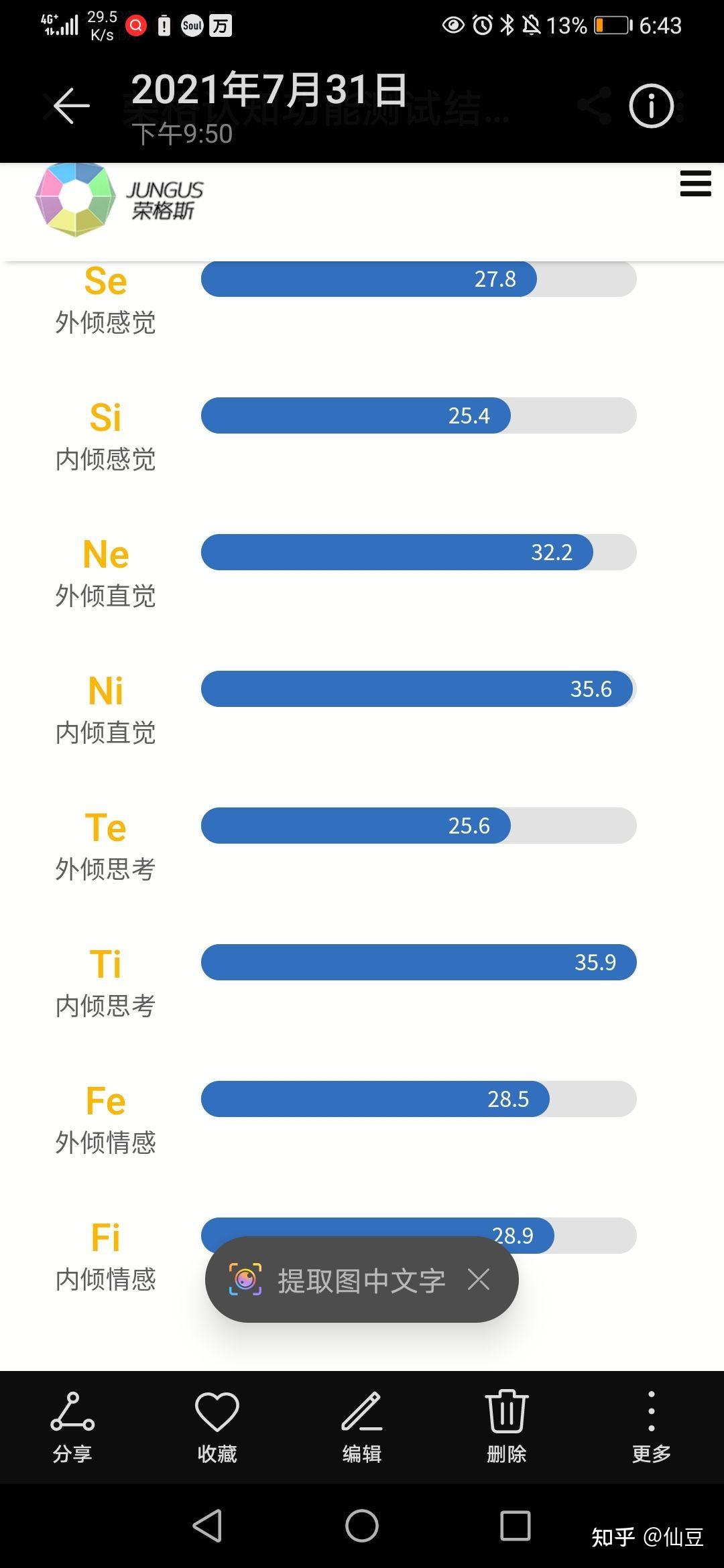Tap the Ni score bar showing 35.6
Image resolution: width=724 pixels, height=1568 pixels.
(x=416, y=689)
